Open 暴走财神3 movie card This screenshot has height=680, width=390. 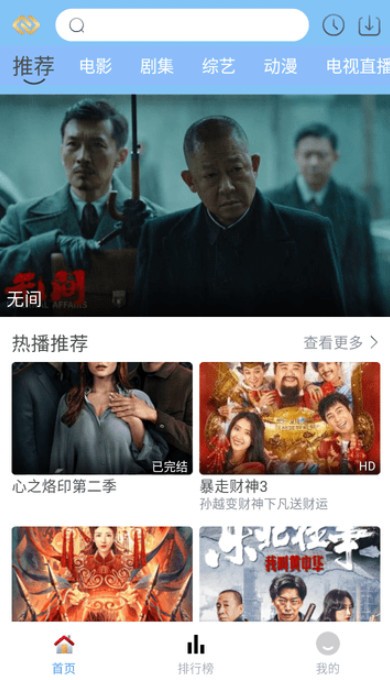click(x=290, y=436)
